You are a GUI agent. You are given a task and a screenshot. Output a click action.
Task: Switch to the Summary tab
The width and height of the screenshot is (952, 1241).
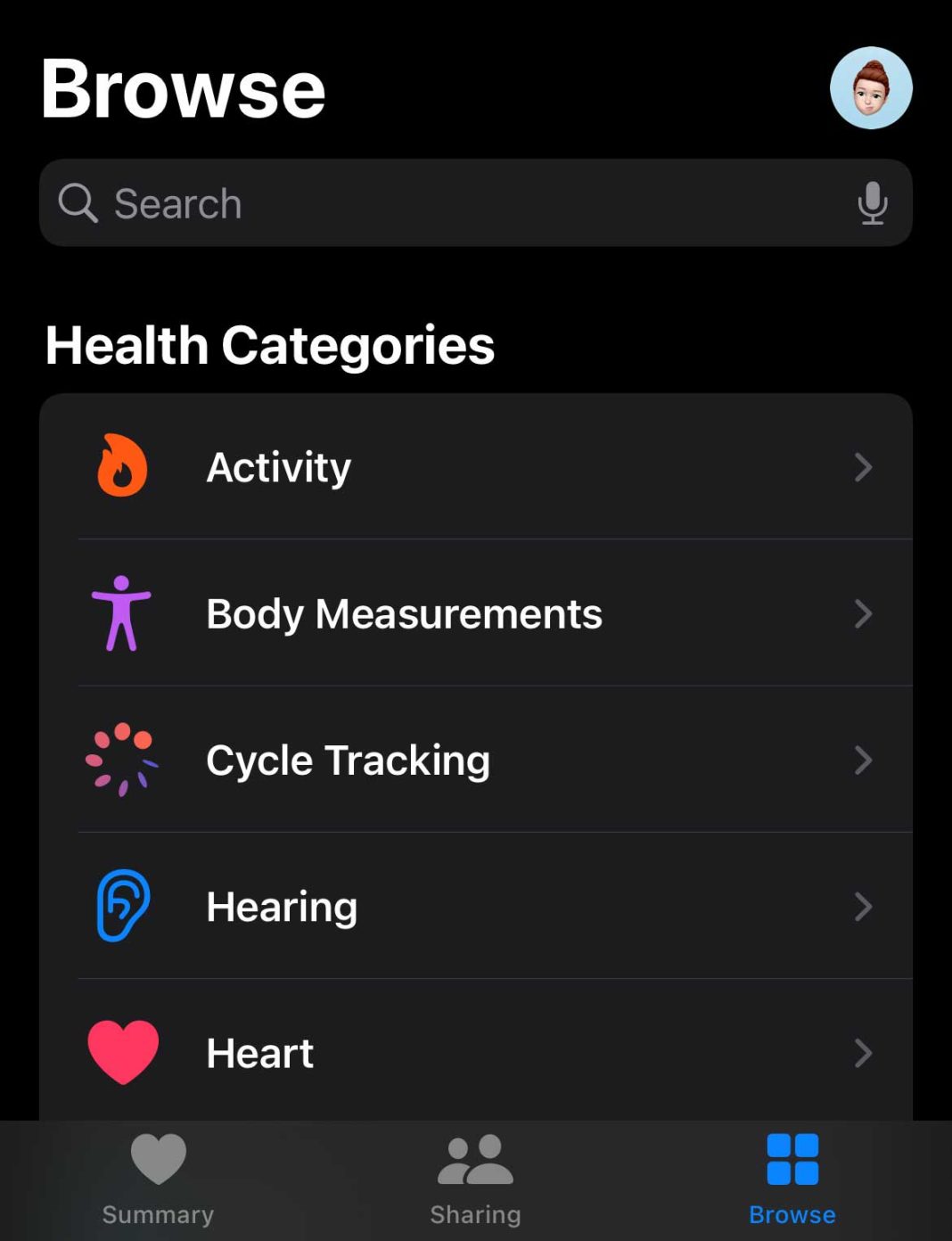tap(157, 1177)
